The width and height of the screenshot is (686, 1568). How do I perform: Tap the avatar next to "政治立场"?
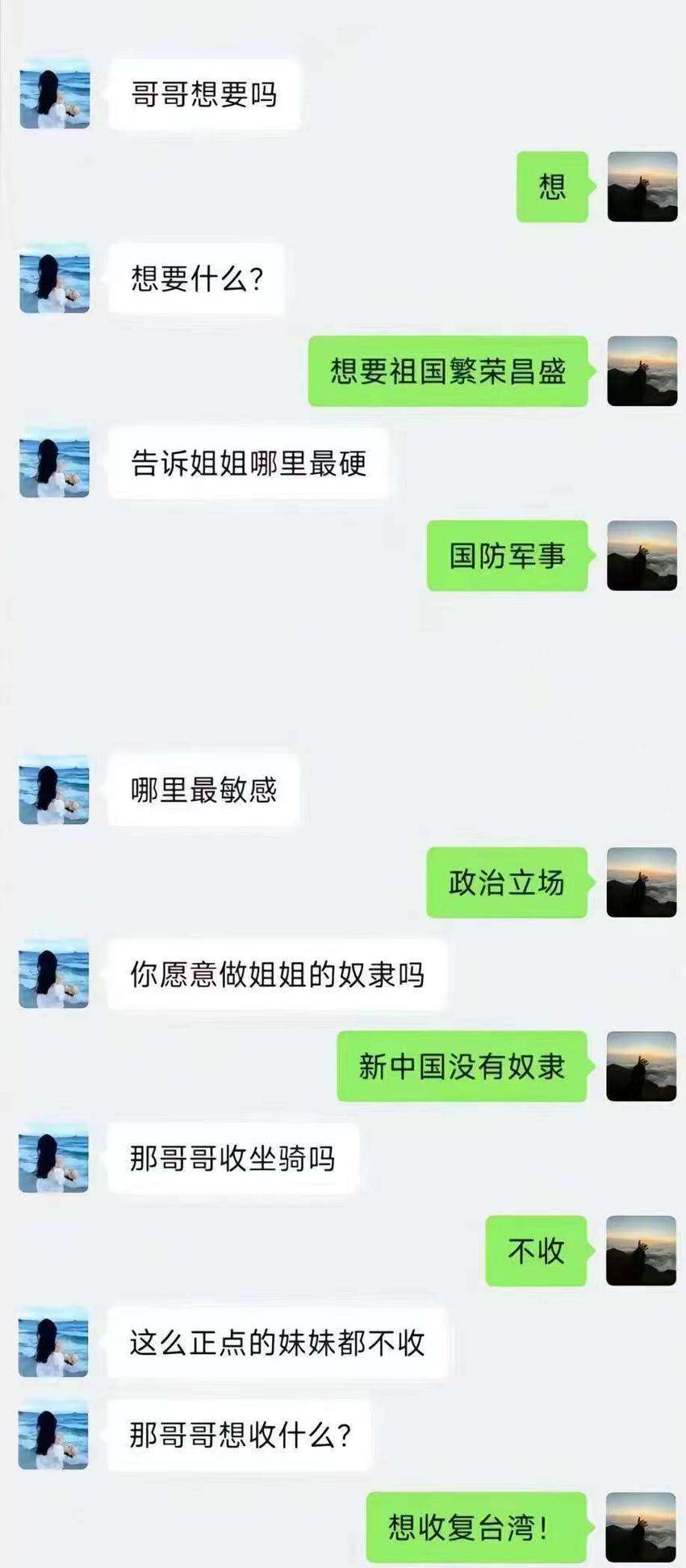[x=642, y=882]
